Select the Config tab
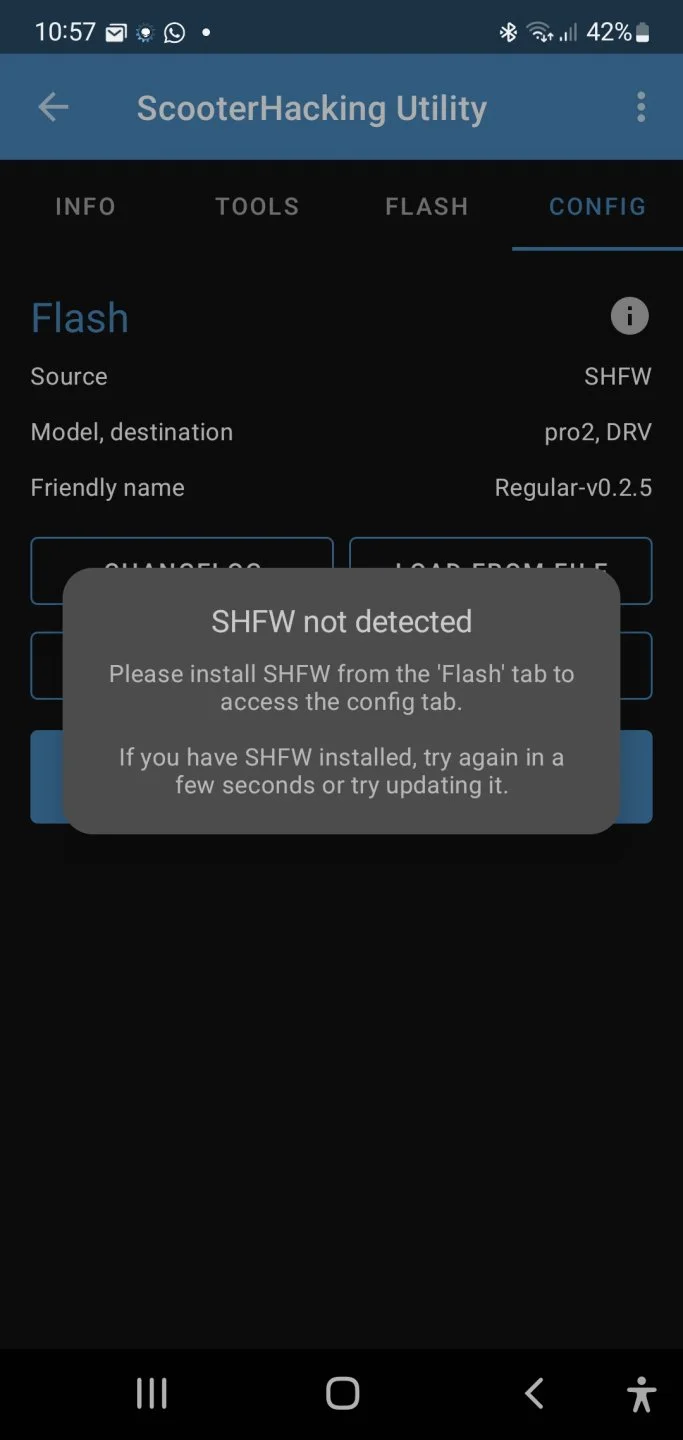The width and height of the screenshot is (683, 1440). point(597,206)
